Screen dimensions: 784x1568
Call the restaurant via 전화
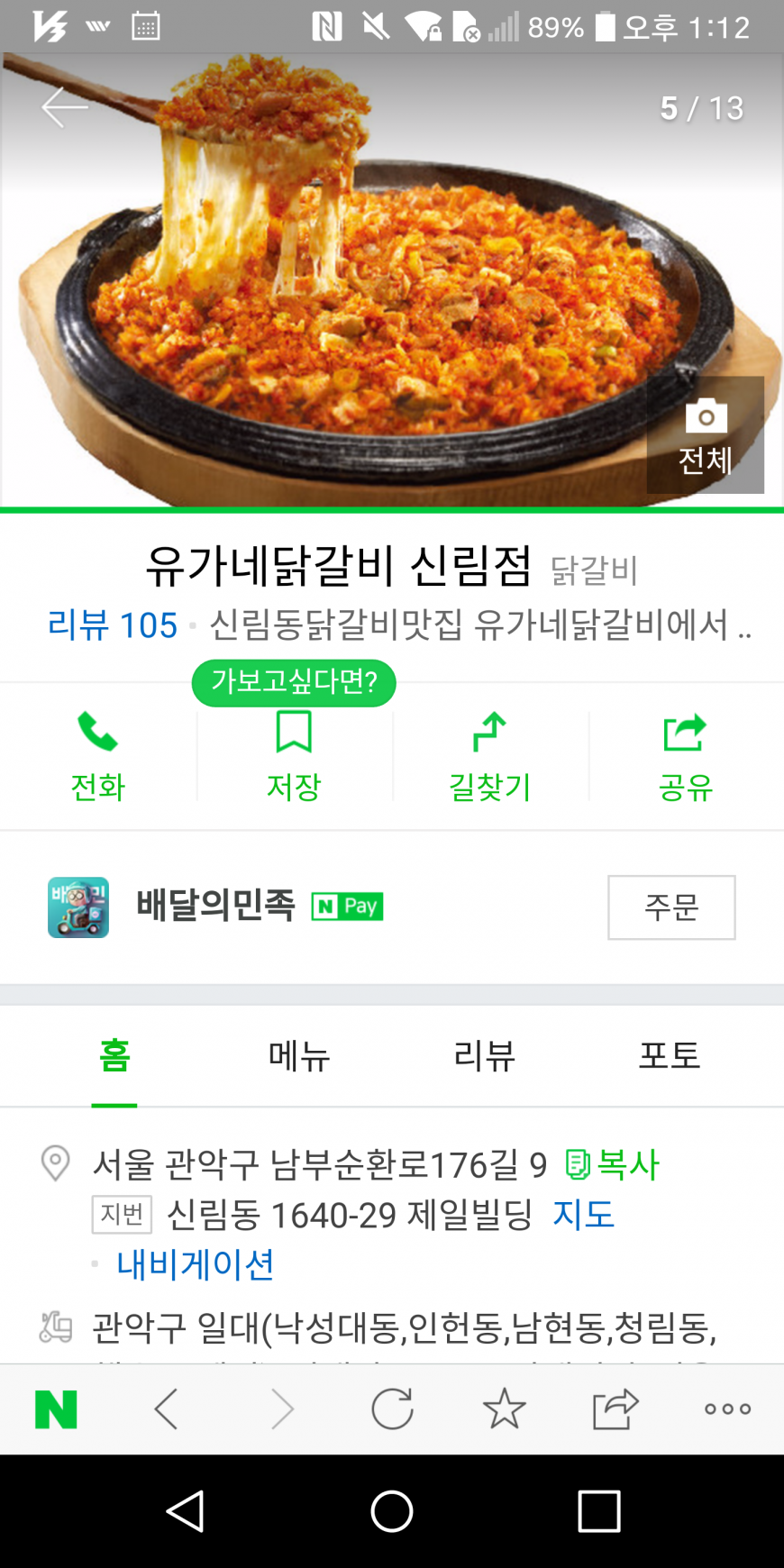tap(98, 756)
